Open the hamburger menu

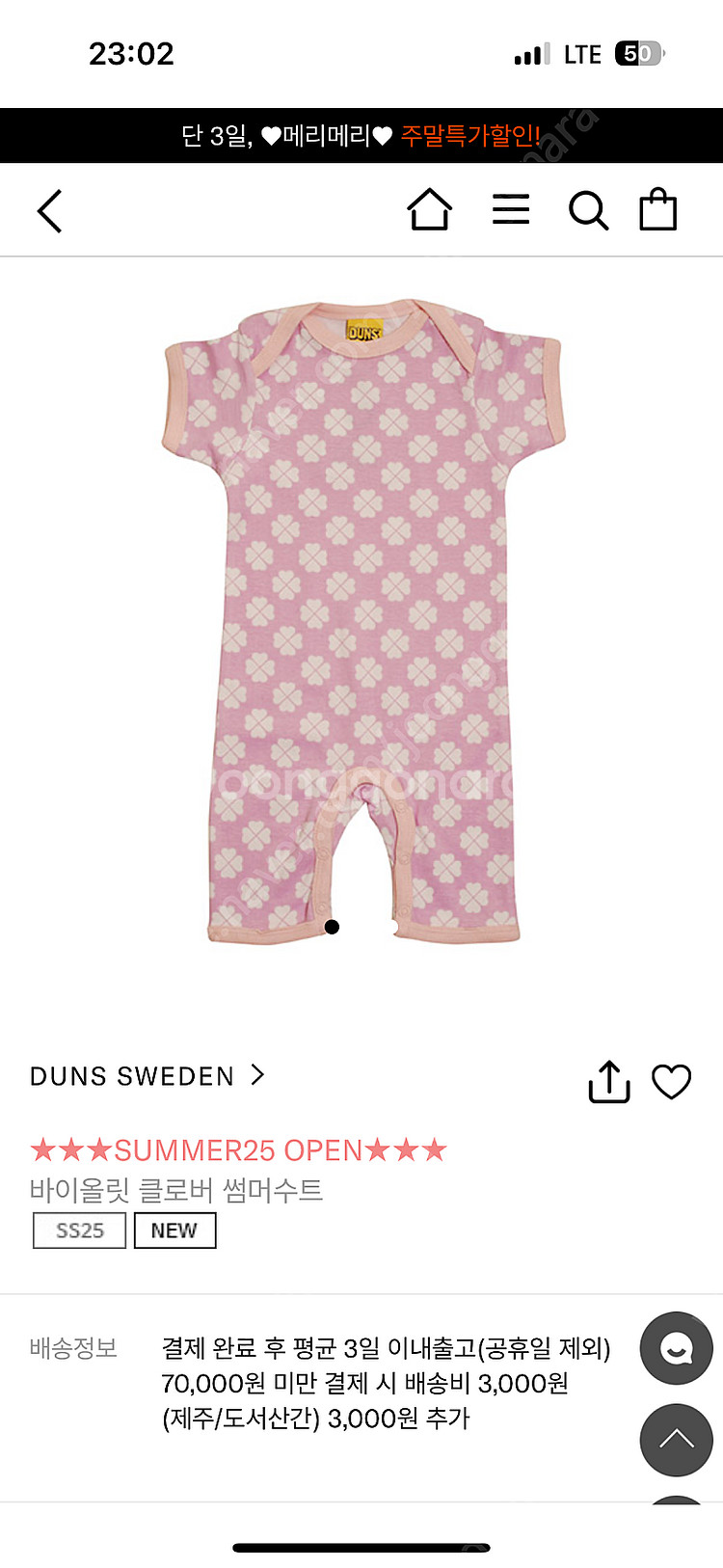(x=511, y=209)
